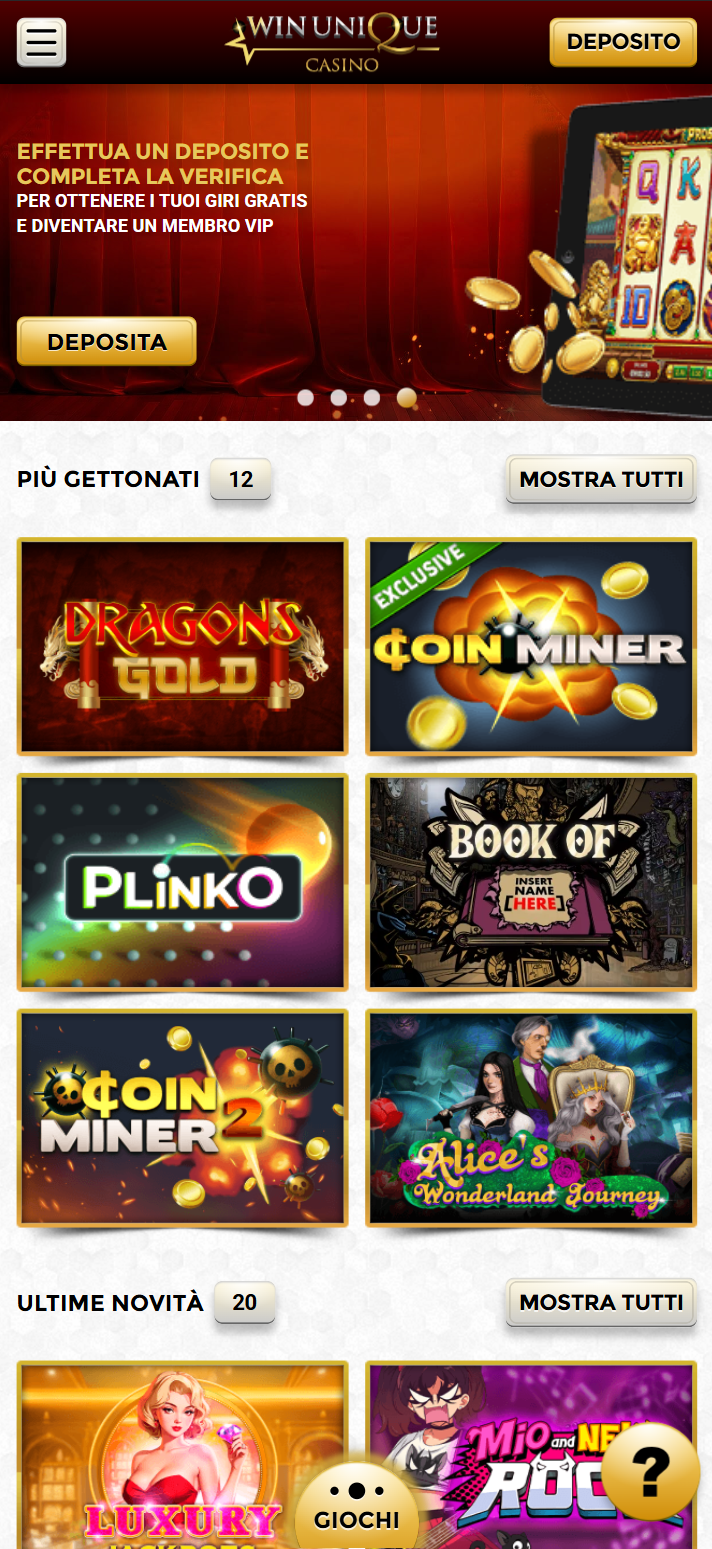Open Alice's Wonderland Journey game
Viewport: 712px width, 1549px height.
click(x=530, y=1118)
